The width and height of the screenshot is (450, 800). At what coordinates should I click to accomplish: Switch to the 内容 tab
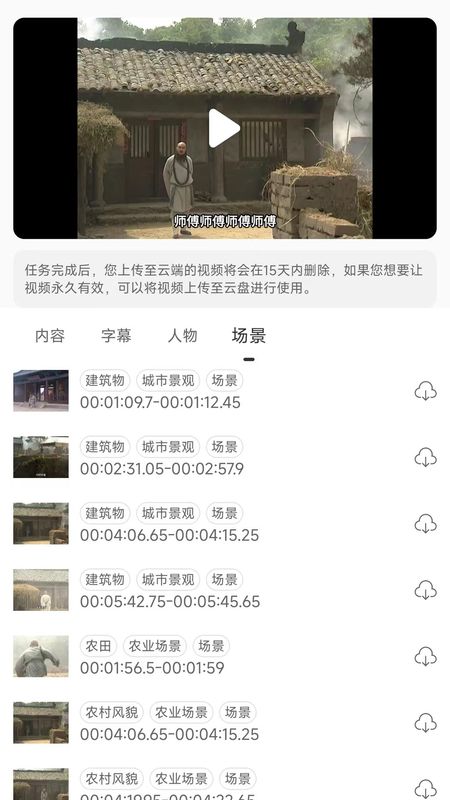click(x=50, y=336)
